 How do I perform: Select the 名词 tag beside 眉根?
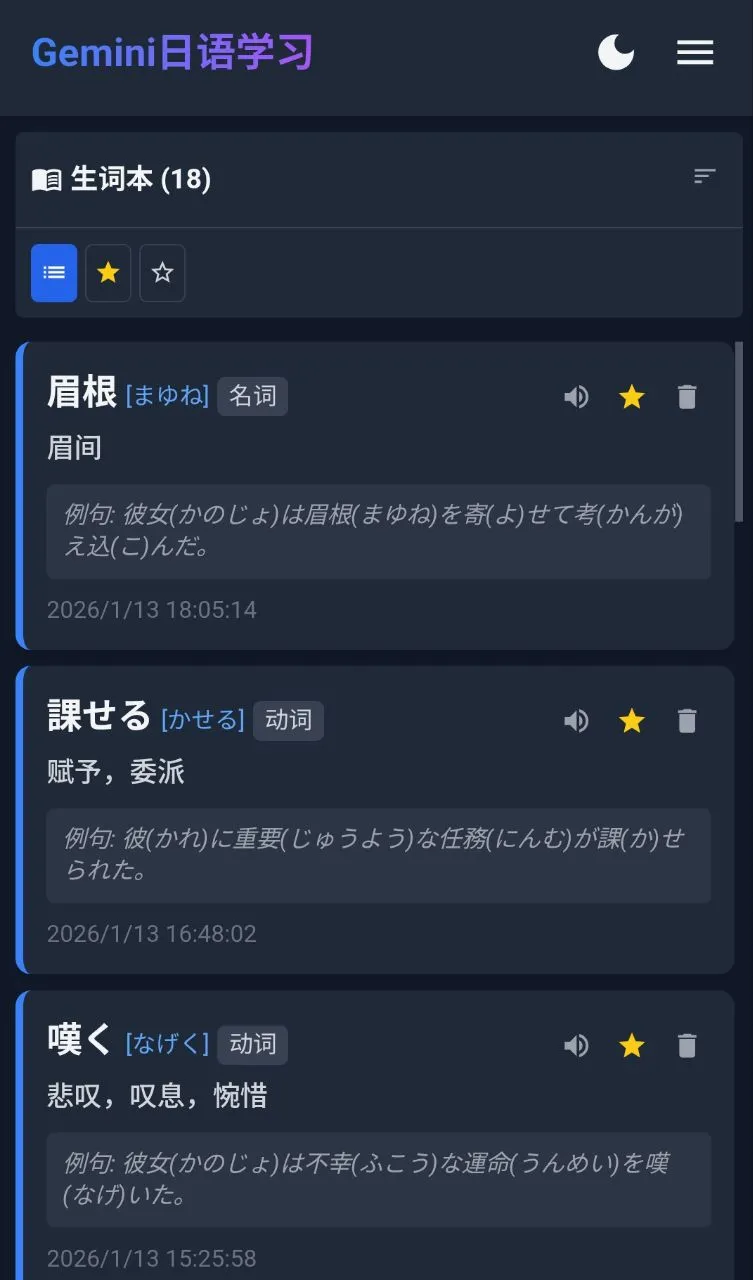pos(252,396)
